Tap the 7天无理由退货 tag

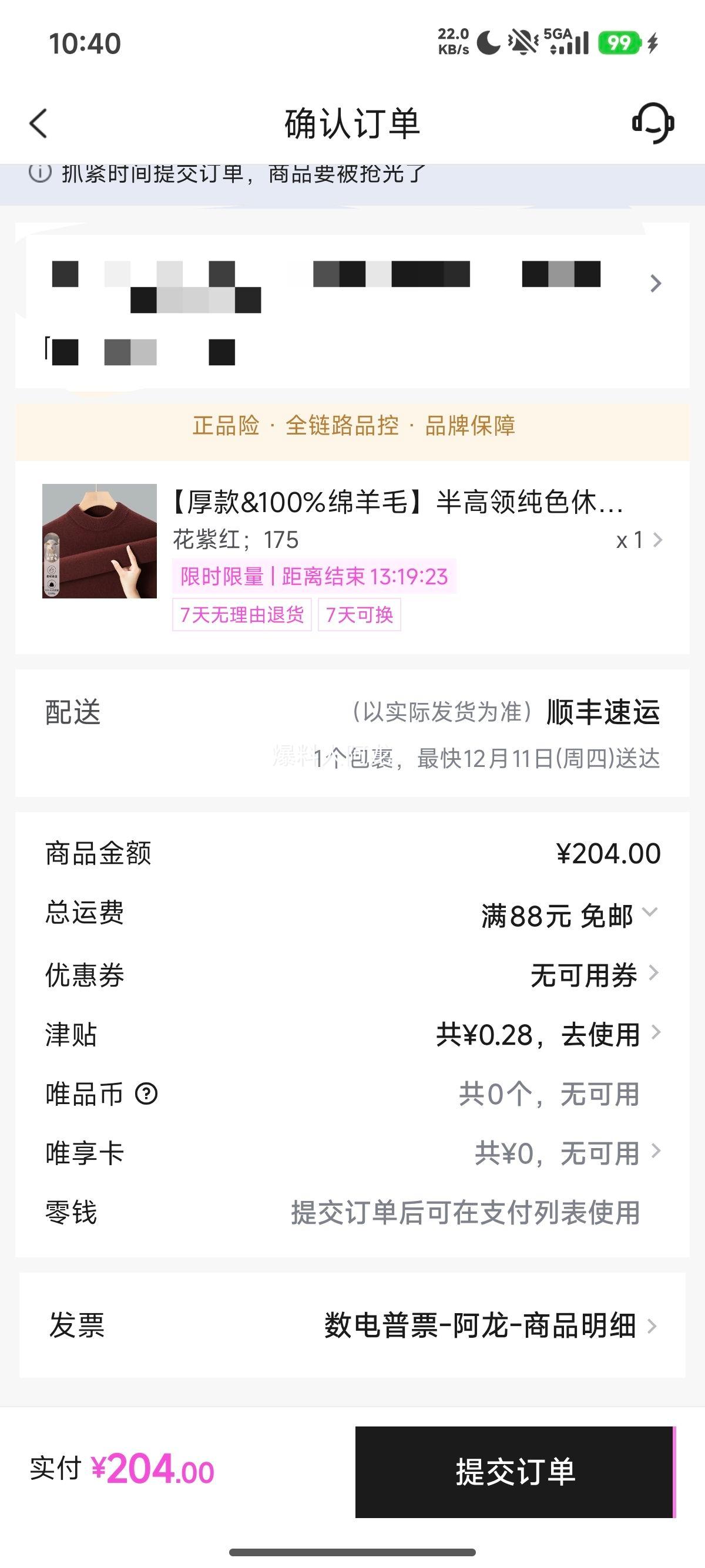(243, 615)
